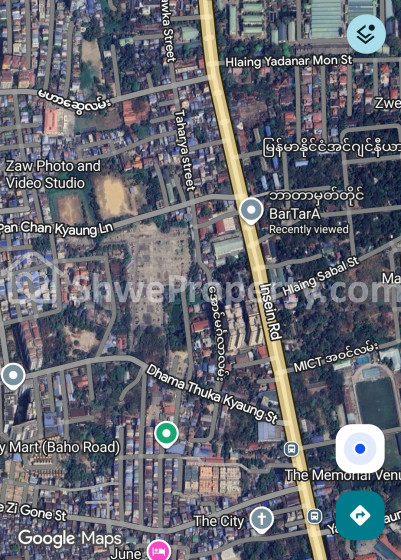
Task: Tap the green location marker
Action: click(166, 434)
